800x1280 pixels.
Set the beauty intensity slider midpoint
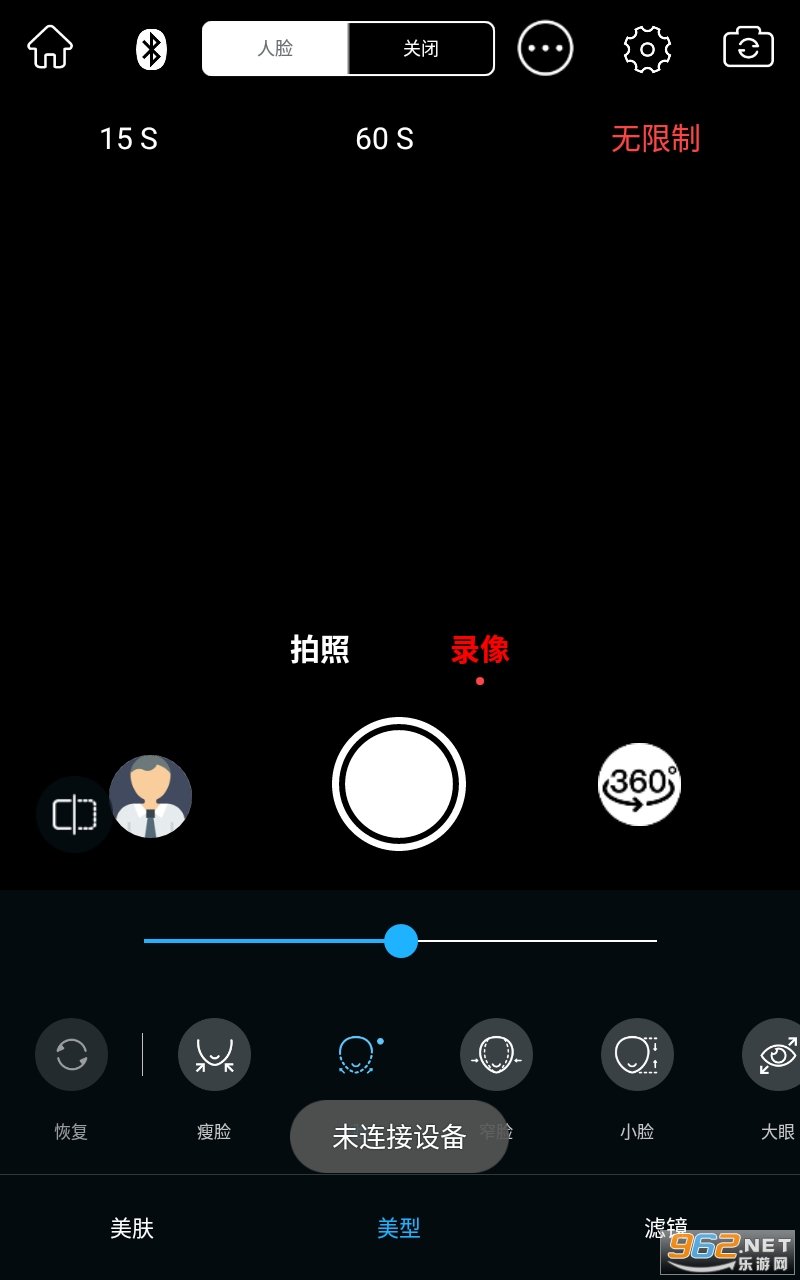pos(401,941)
